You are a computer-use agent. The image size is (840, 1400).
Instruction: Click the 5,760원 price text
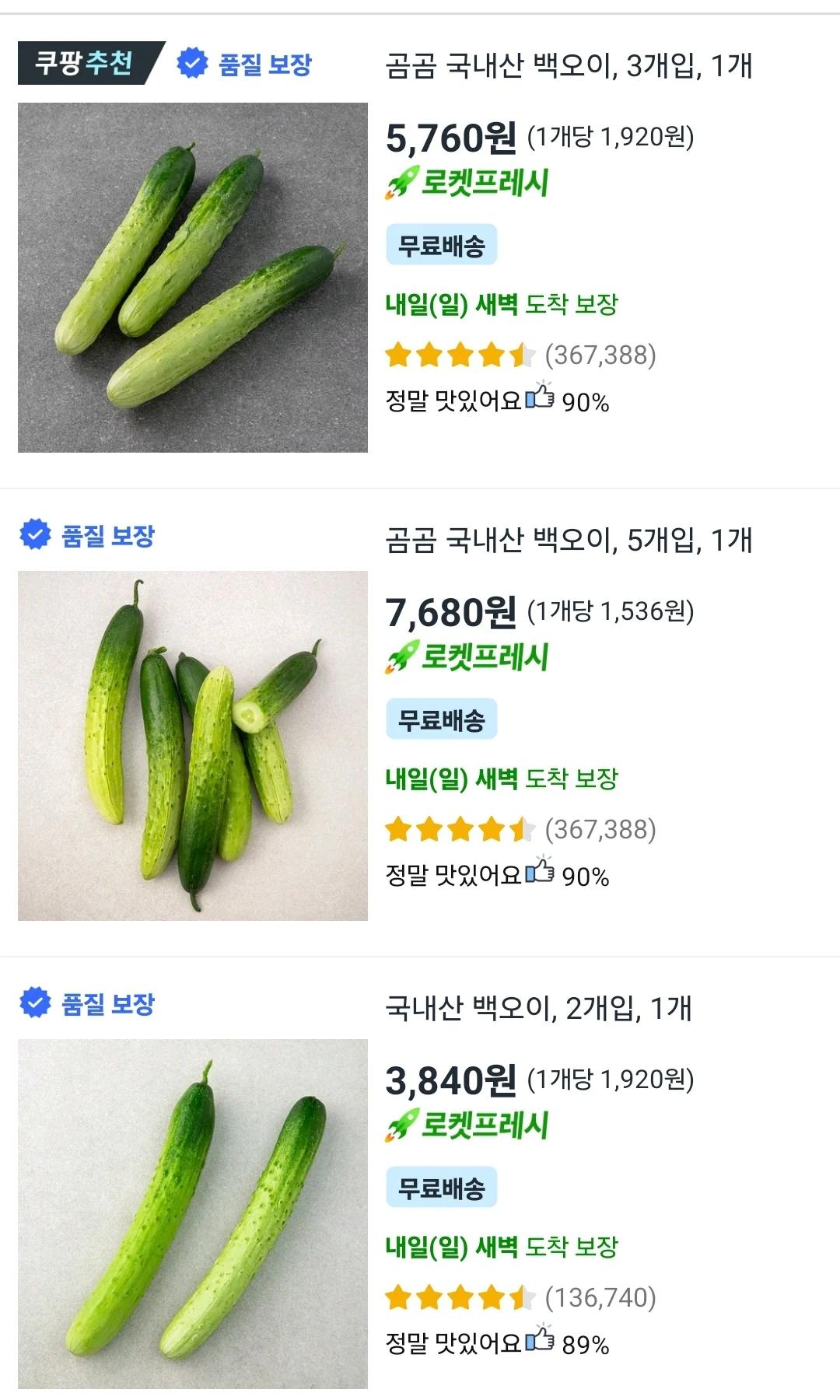point(447,140)
